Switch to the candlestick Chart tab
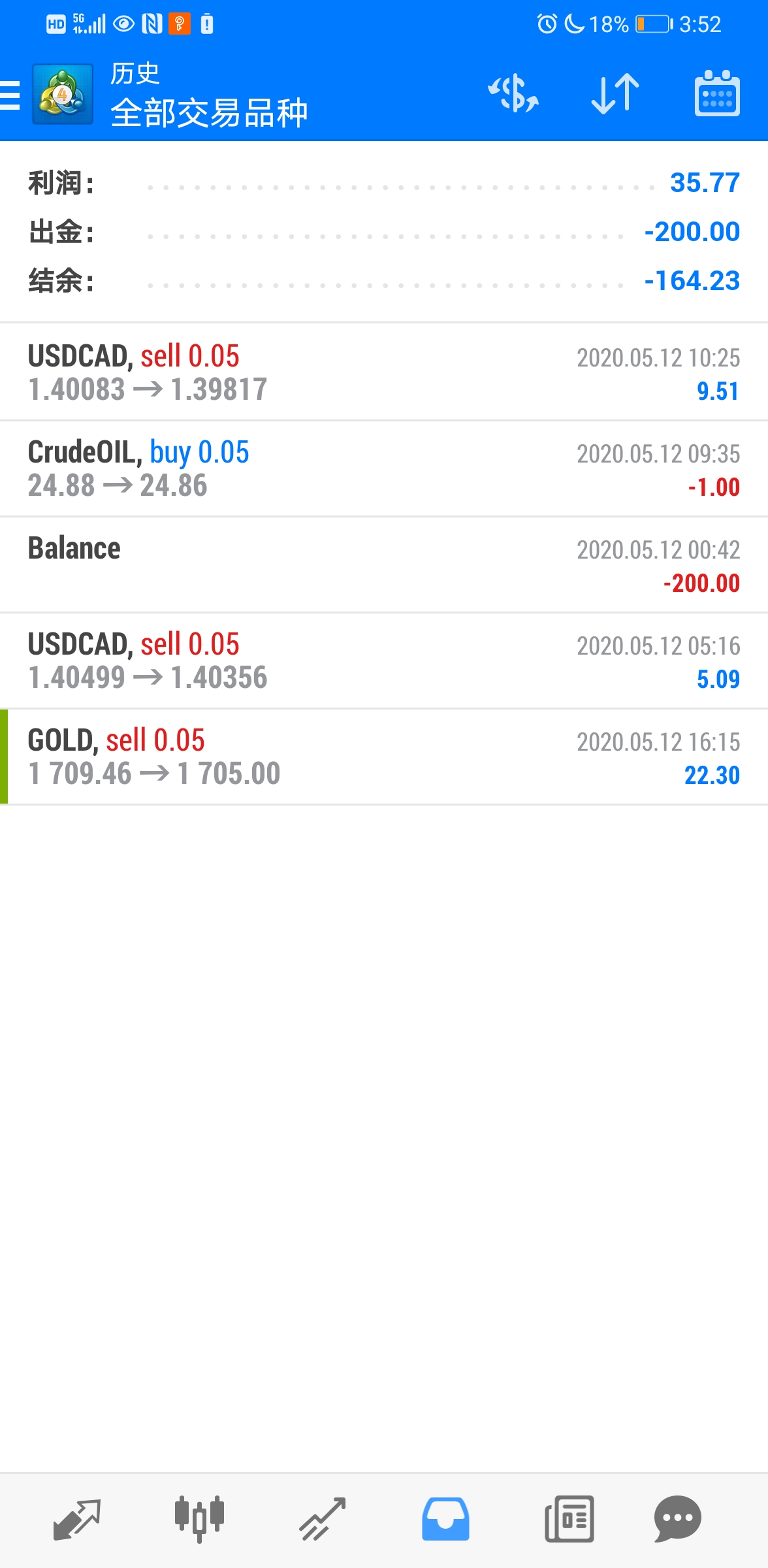Image resolution: width=768 pixels, height=1568 pixels. tap(199, 1520)
